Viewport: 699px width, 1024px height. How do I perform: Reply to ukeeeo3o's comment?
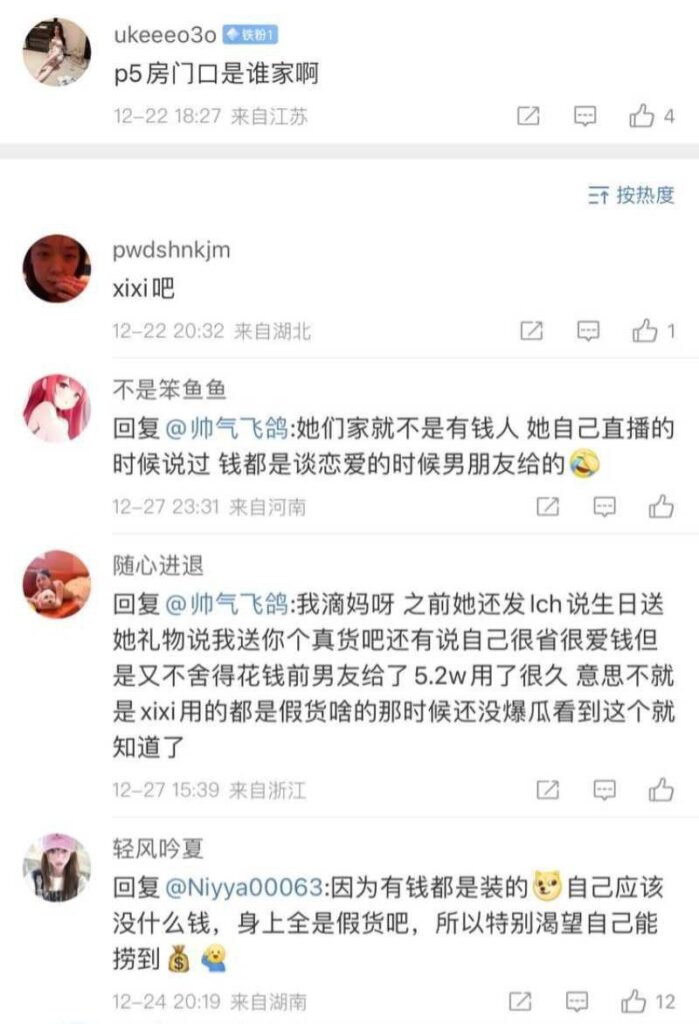point(585,116)
